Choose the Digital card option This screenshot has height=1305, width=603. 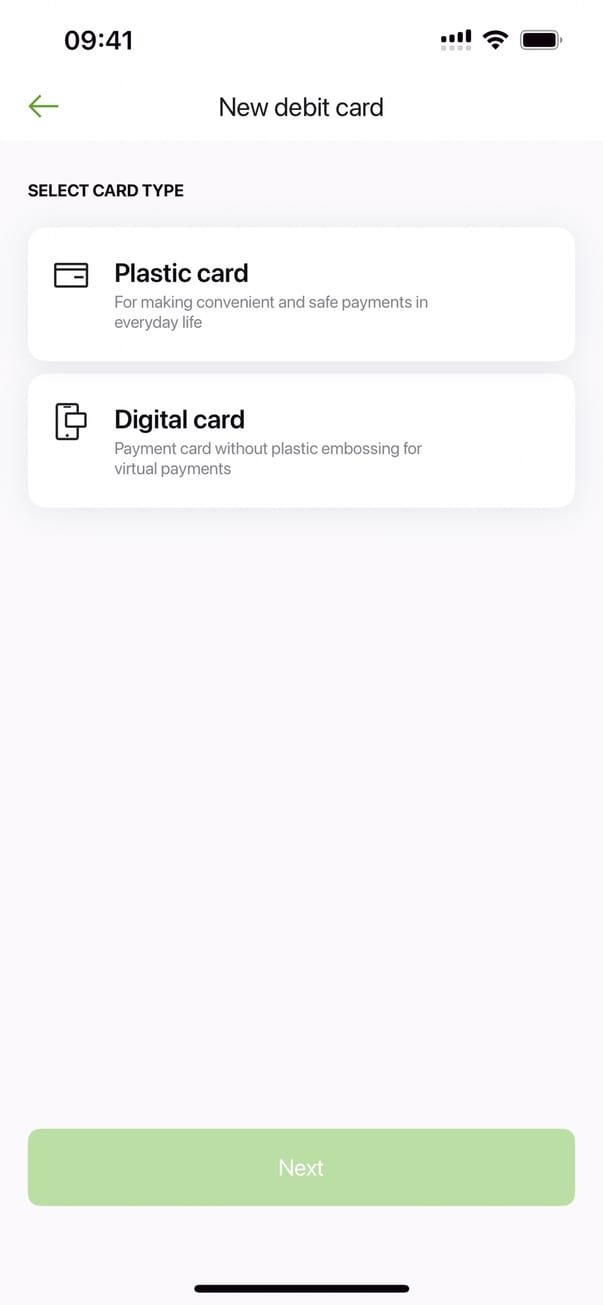point(300,440)
